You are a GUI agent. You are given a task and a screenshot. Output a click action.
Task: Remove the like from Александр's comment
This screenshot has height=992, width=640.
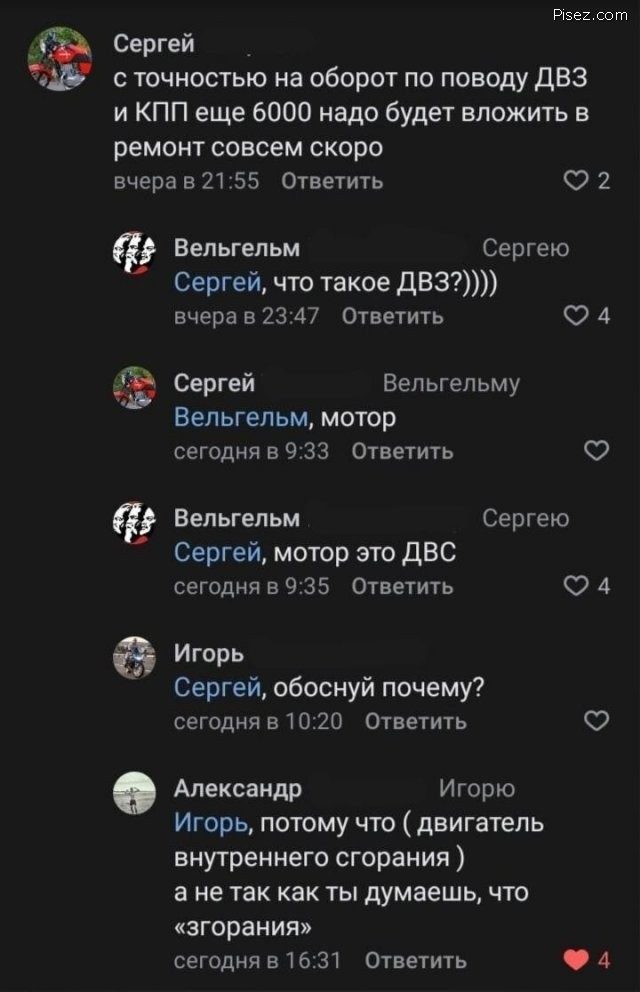point(576,961)
